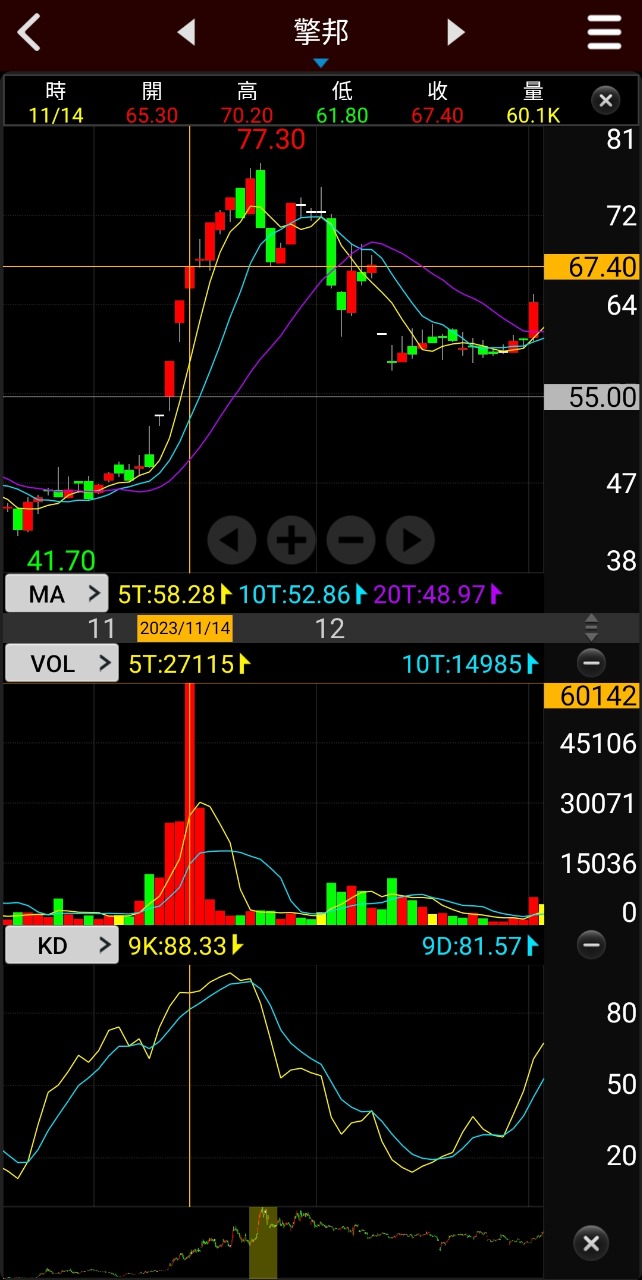Change the KD indicator selector

(61, 946)
